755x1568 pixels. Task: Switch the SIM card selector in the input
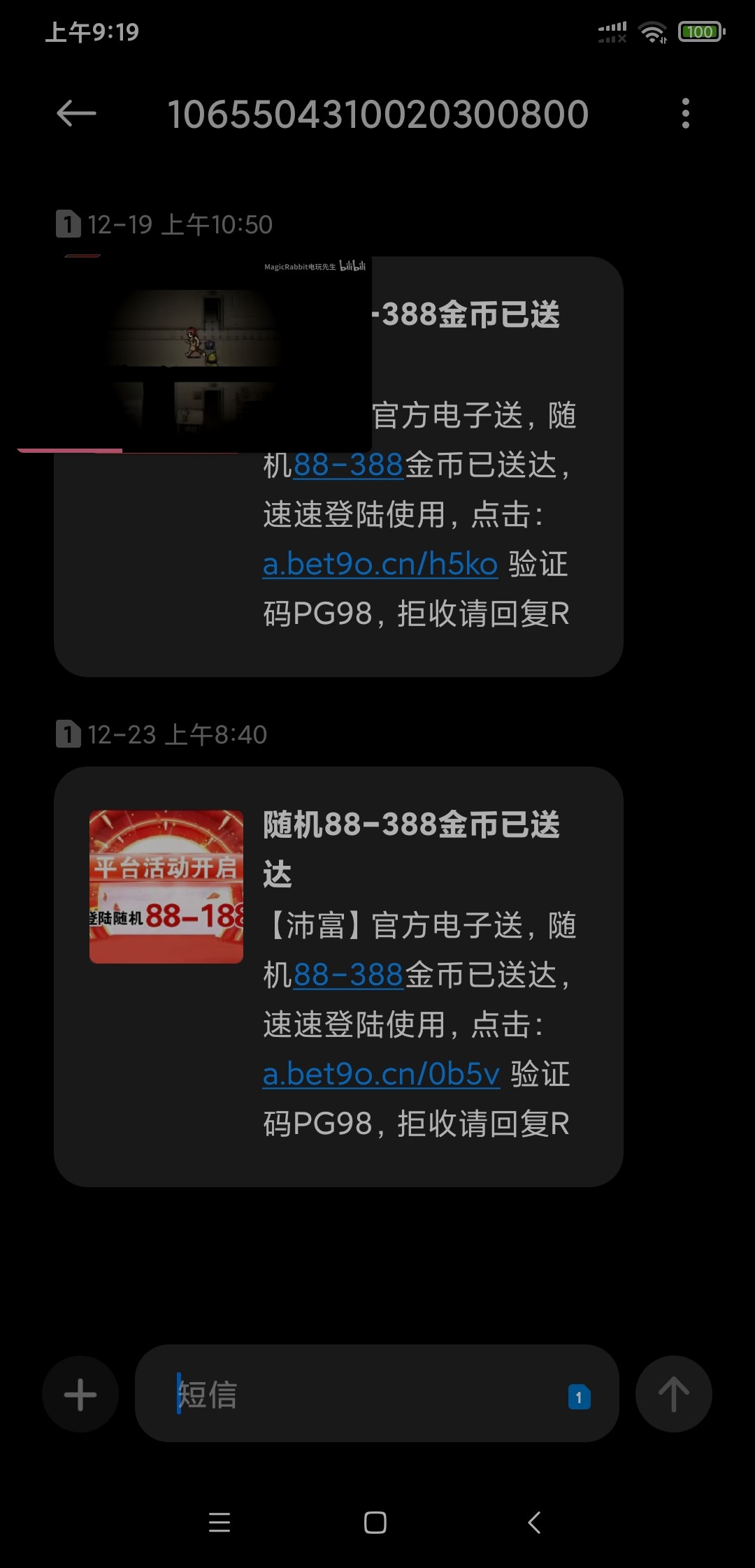coord(579,1397)
